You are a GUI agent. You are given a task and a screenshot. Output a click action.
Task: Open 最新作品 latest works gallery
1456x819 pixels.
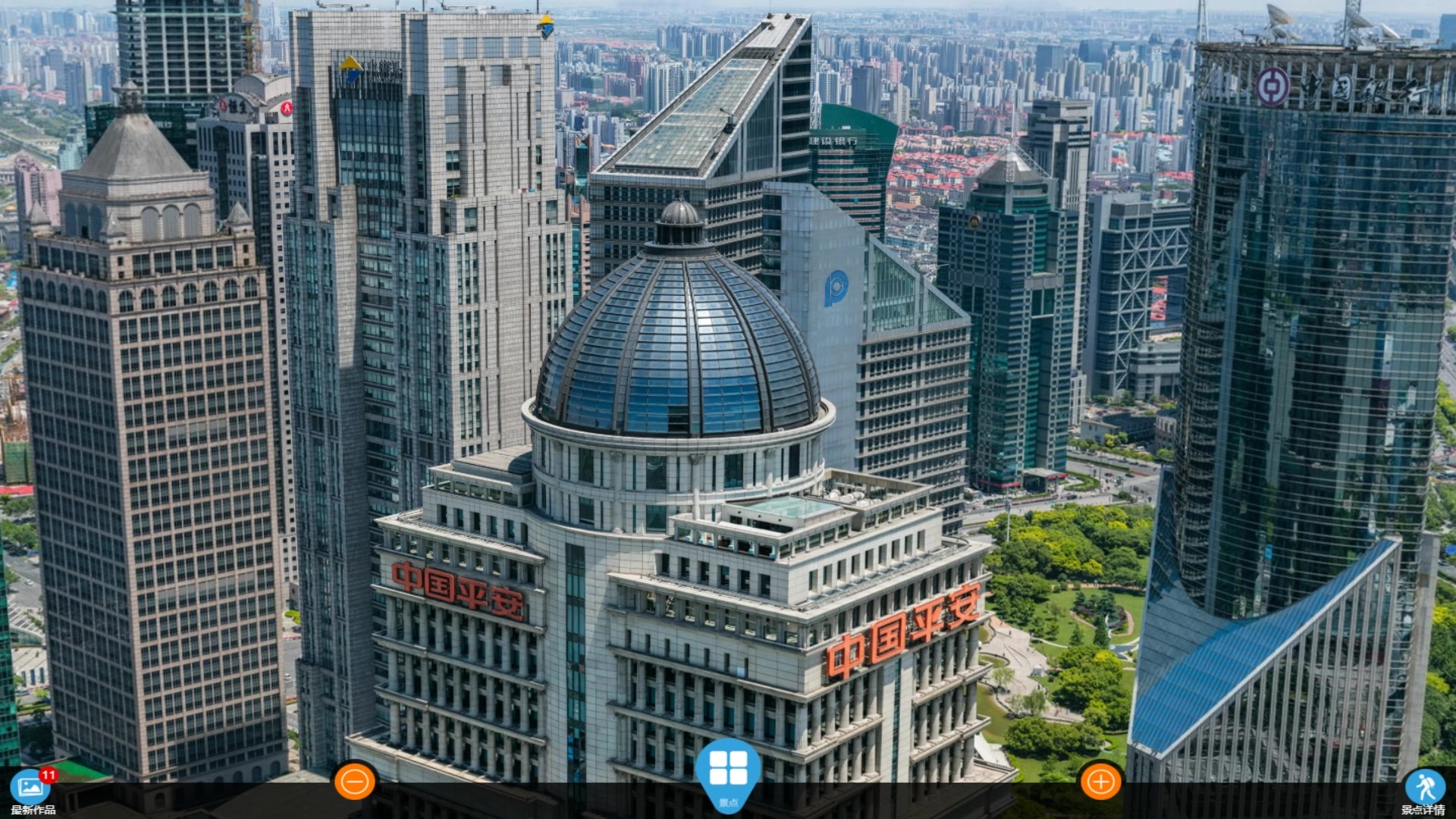[32, 789]
